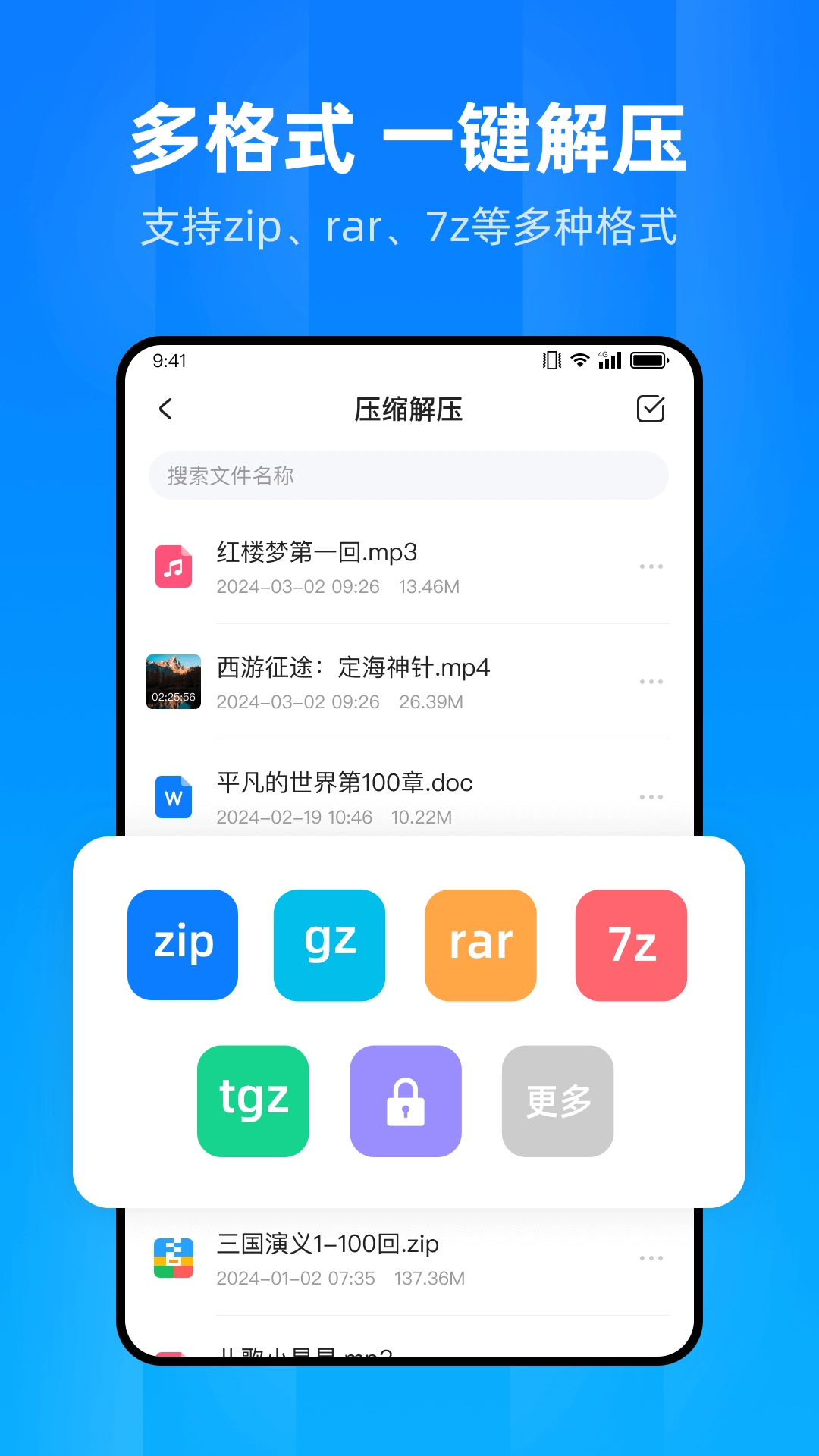Choose the rar compression format
Viewport: 819px width, 1456px height.
point(480,943)
